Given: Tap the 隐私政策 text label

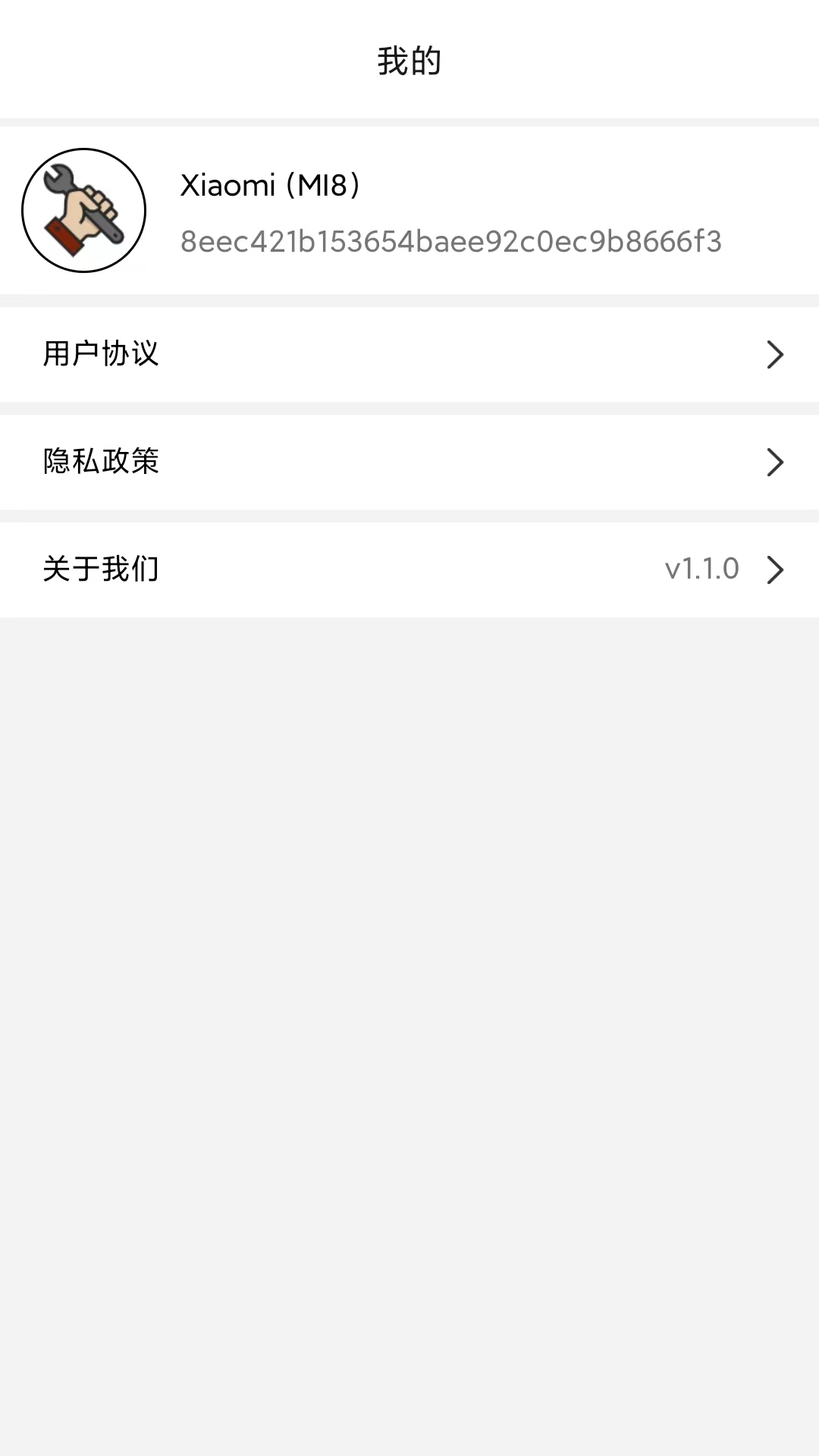Looking at the screenshot, I should [101, 462].
